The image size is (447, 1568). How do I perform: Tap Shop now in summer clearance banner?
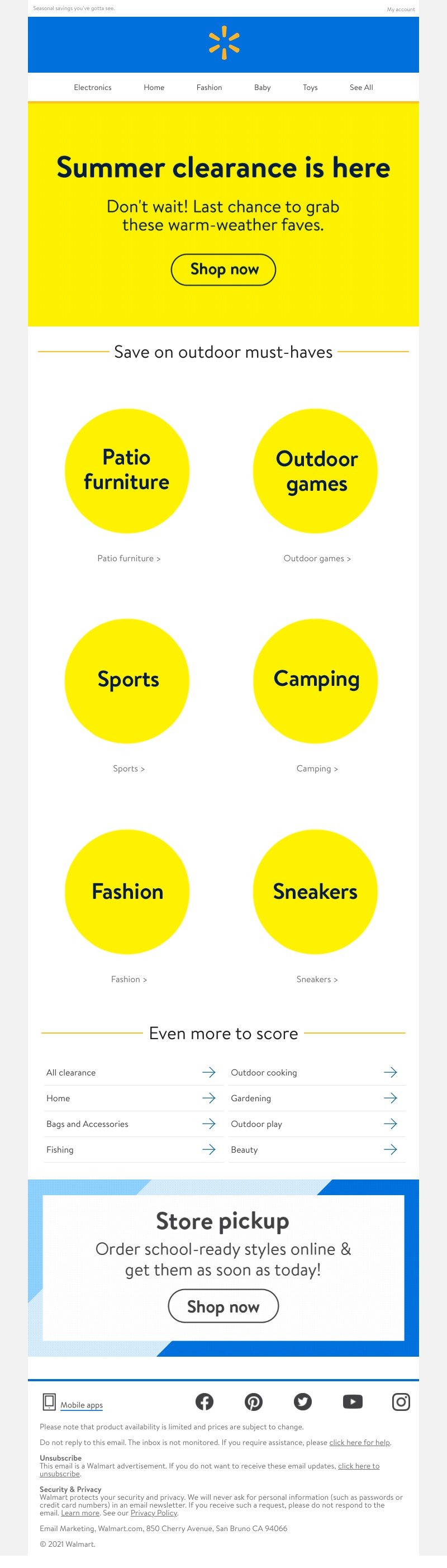(223, 269)
